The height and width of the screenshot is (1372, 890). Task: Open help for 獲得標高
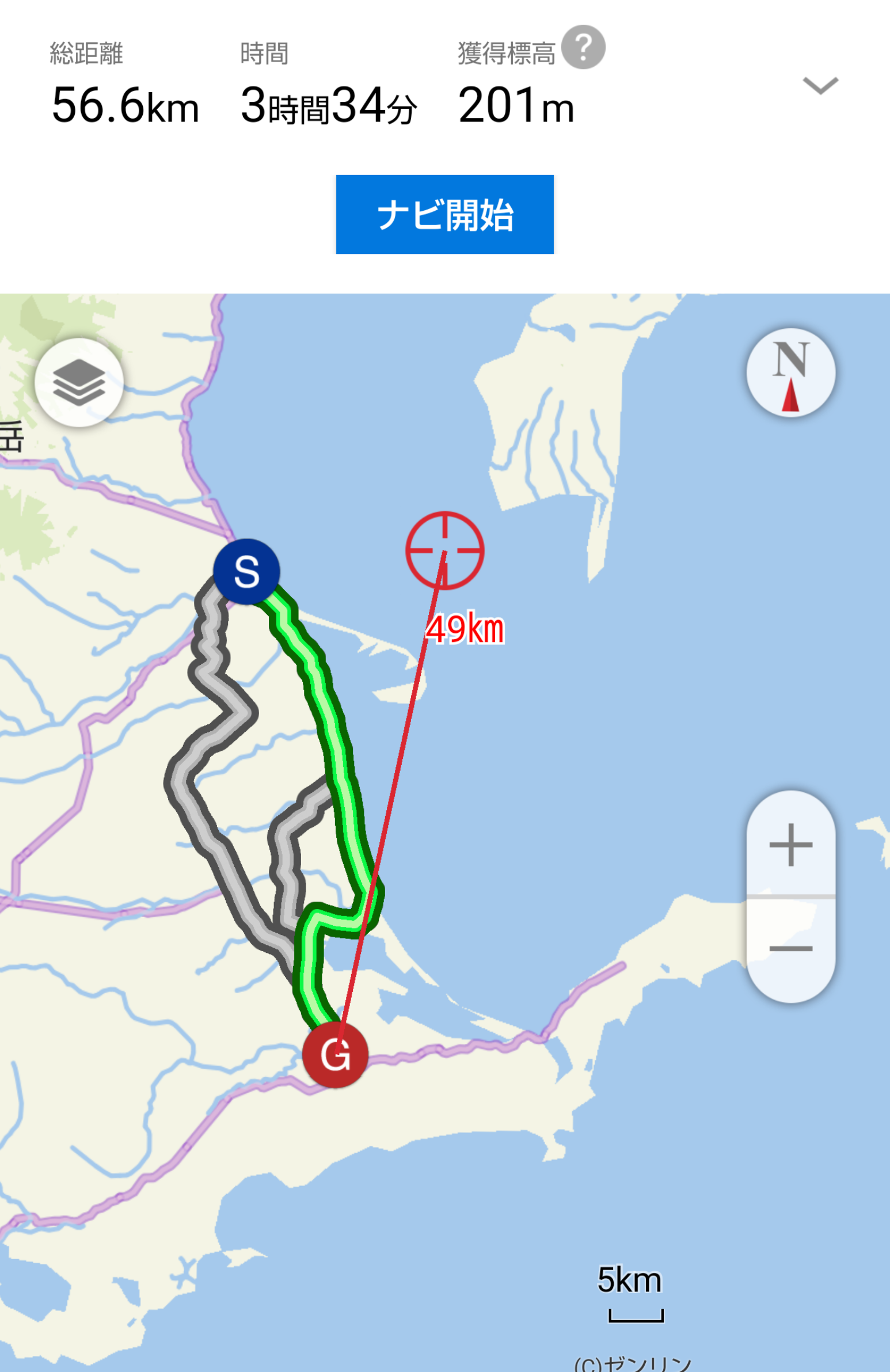click(x=583, y=47)
